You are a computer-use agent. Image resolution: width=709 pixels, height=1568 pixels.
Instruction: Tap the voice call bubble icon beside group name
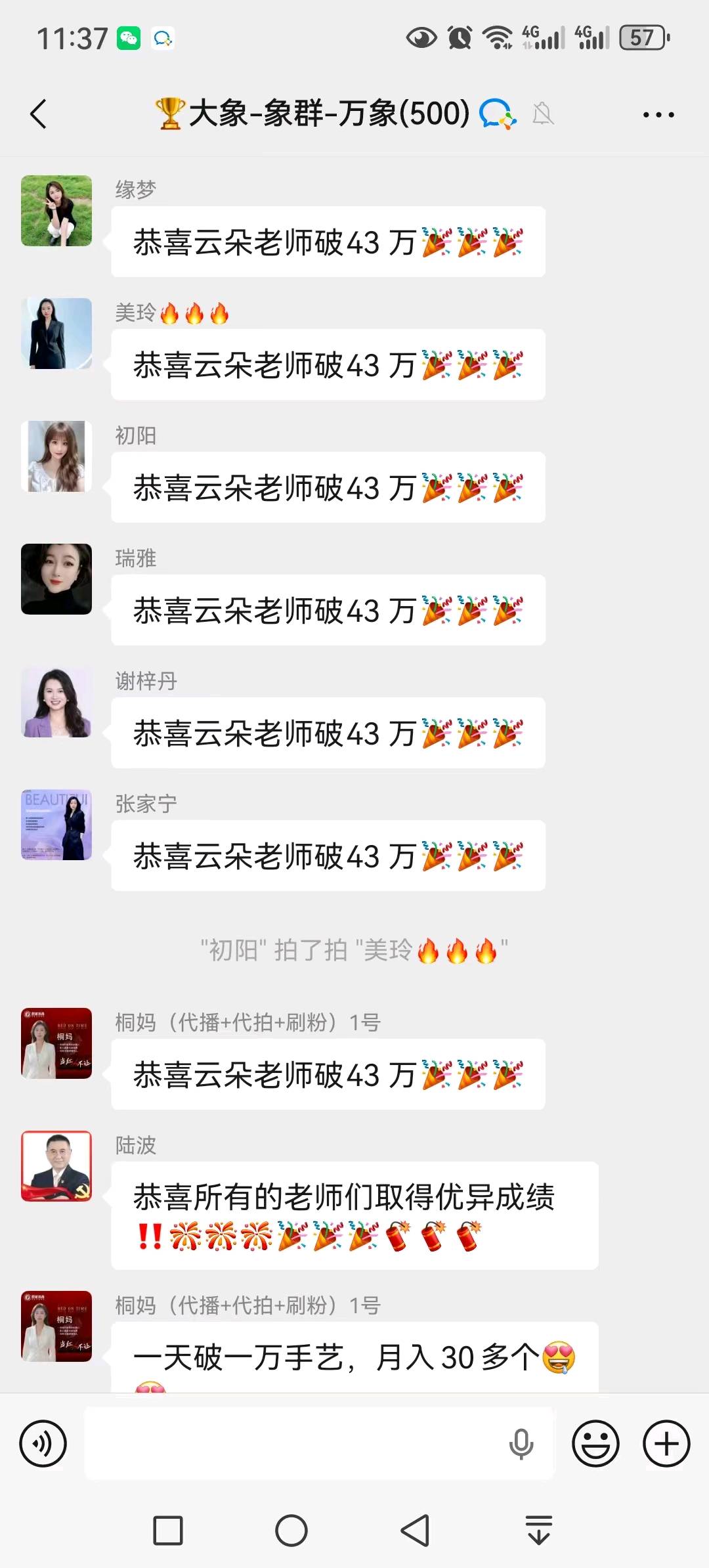pos(496,113)
